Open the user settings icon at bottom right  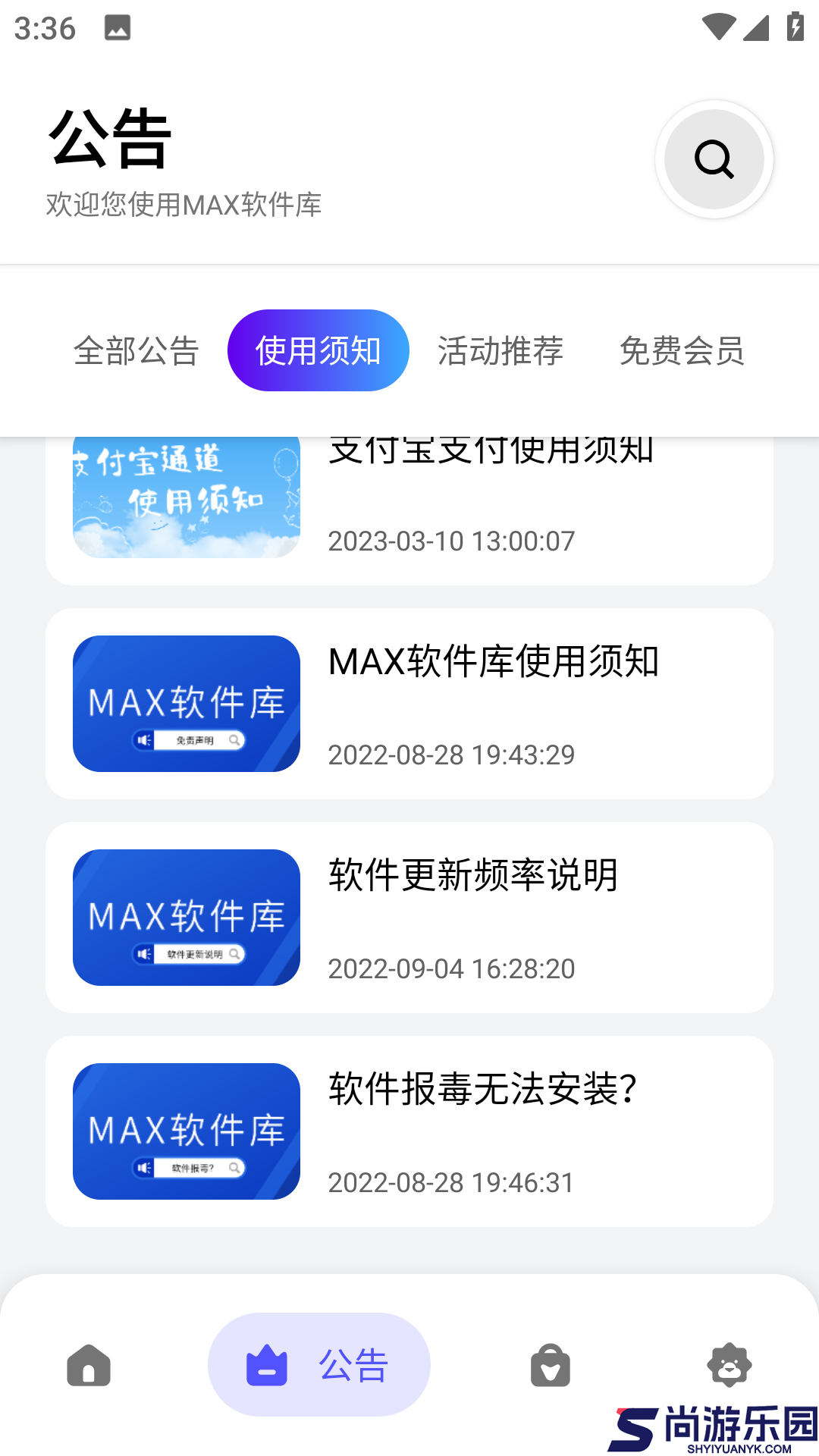point(730,1365)
